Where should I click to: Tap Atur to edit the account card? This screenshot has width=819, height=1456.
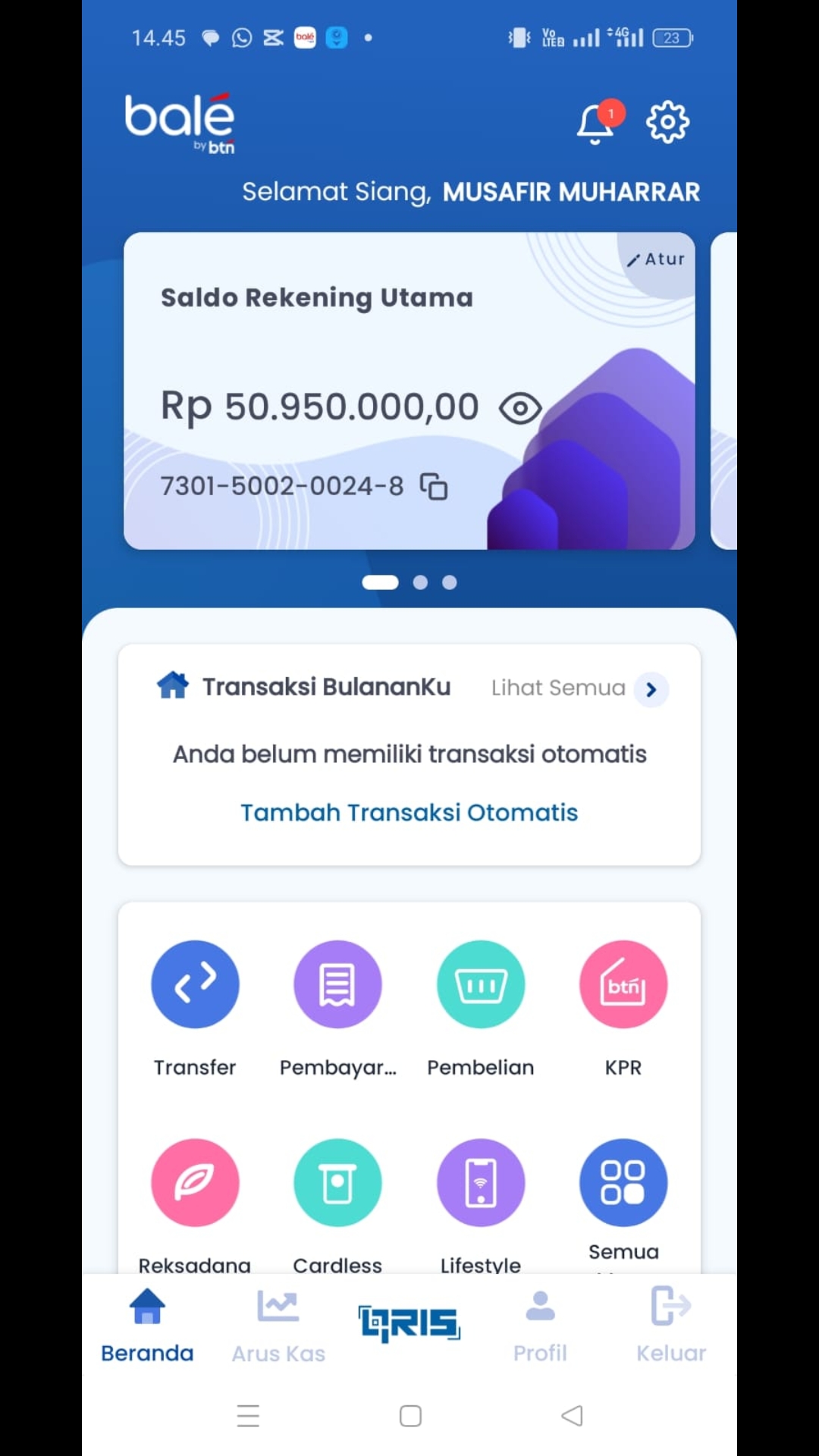[x=657, y=259]
